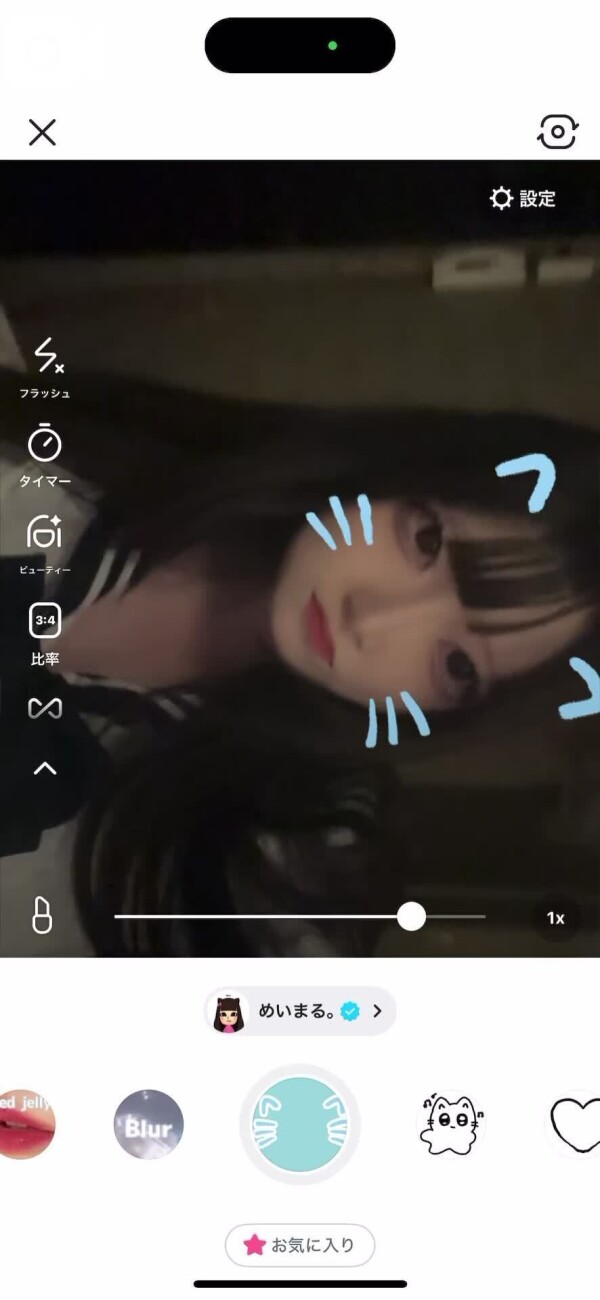This screenshot has width=600, height=1300.
Task: Tap the infinity loop mode icon
Action: [45, 708]
